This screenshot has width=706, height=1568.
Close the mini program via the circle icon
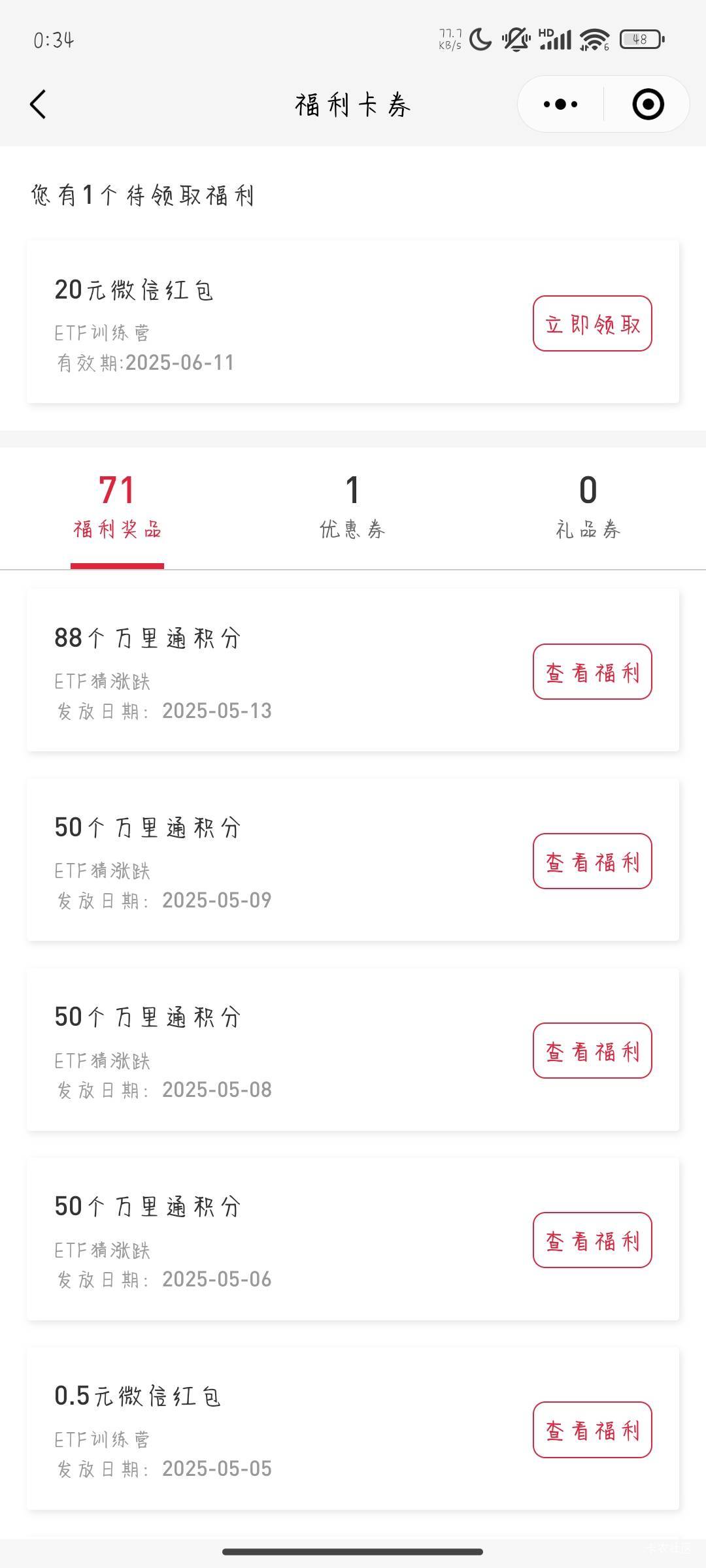click(648, 105)
